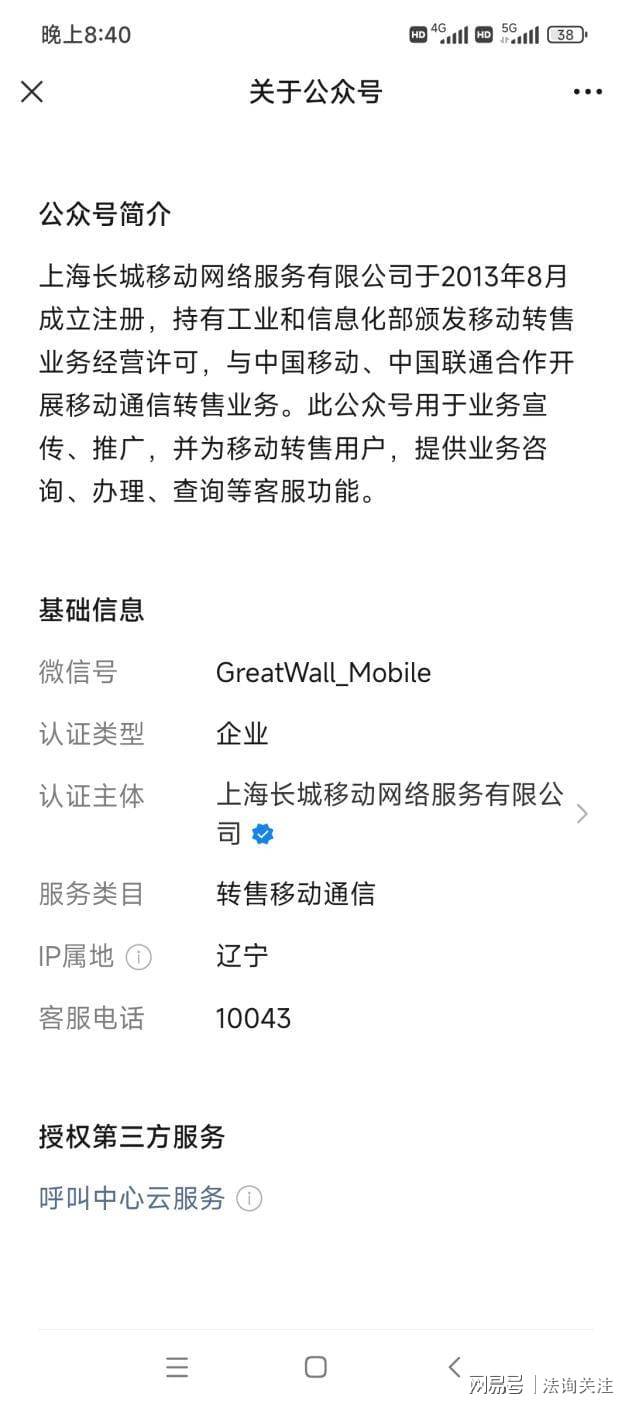Tap the system back arrow

pyautogui.click(x=454, y=1367)
